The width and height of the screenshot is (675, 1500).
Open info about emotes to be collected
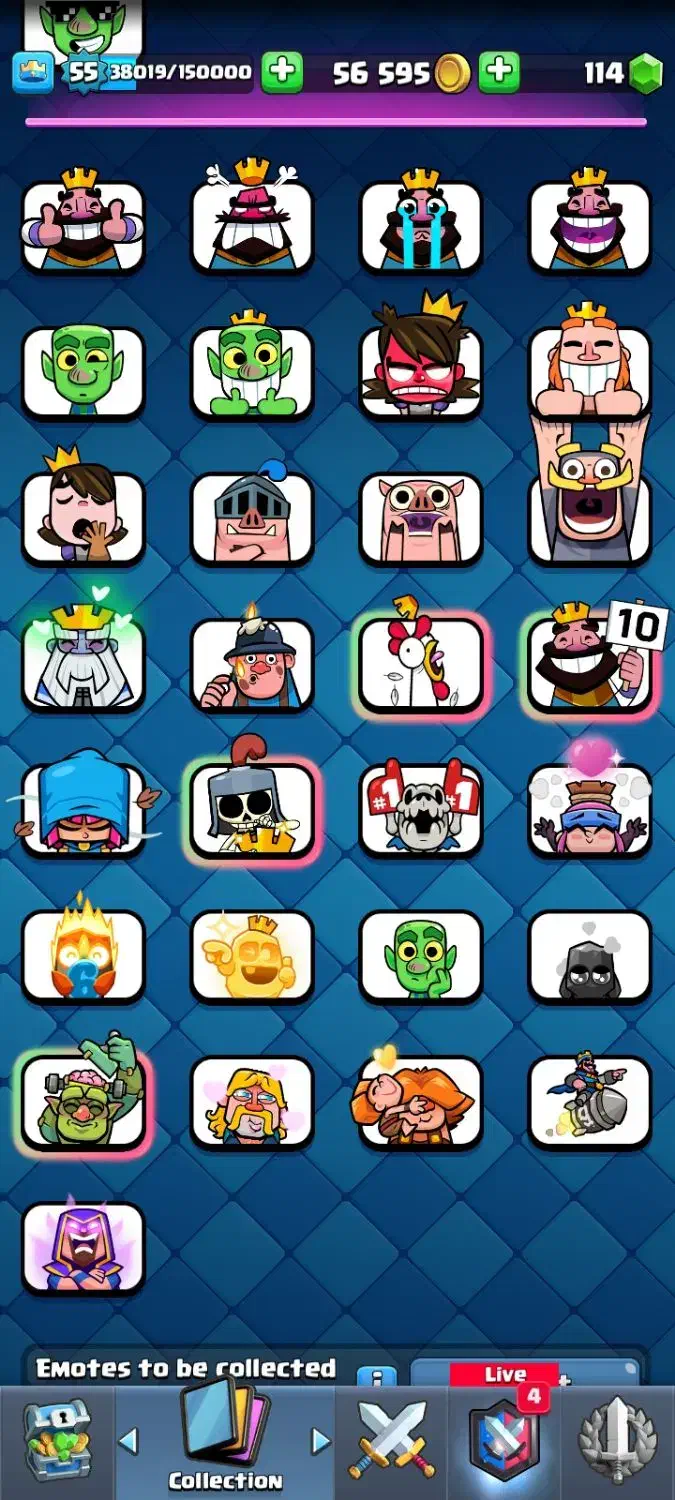[377, 1379]
